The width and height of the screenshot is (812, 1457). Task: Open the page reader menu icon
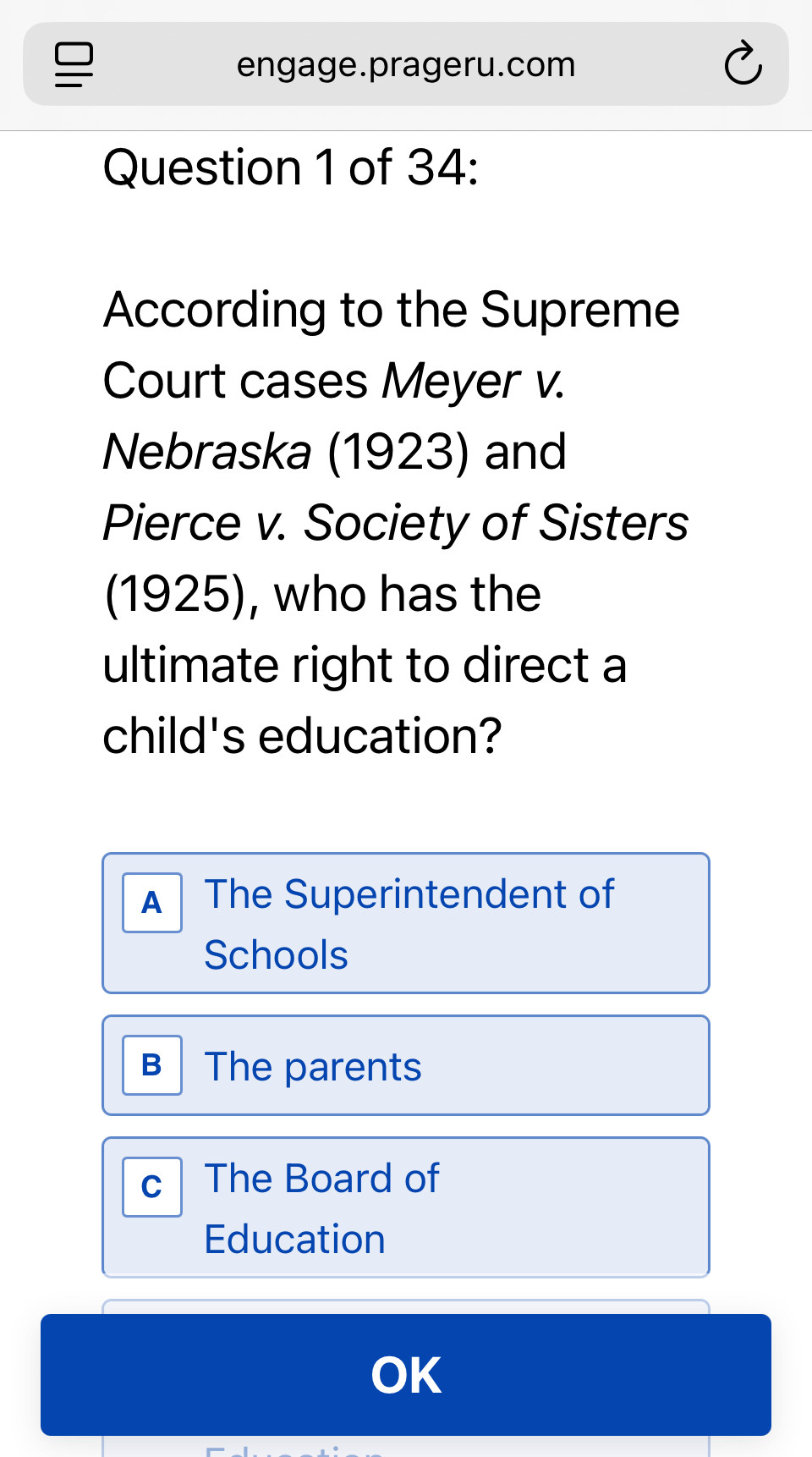(x=74, y=64)
